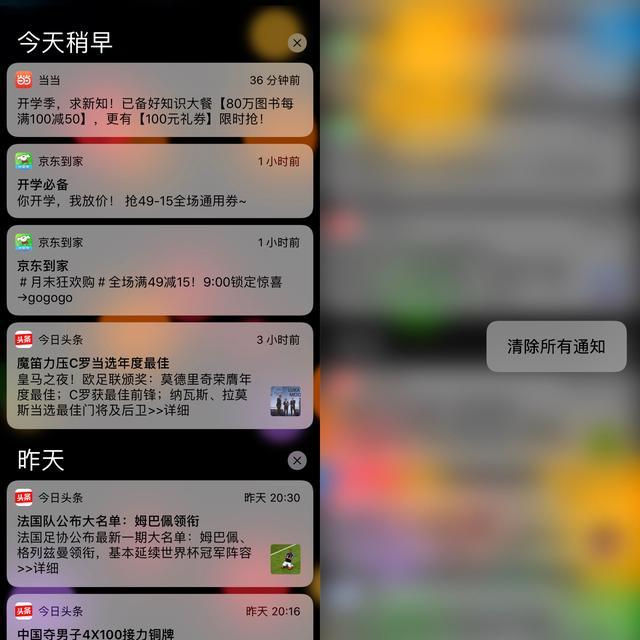
Task: Tap the 清除所有通知 button
Action: tap(556, 347)
